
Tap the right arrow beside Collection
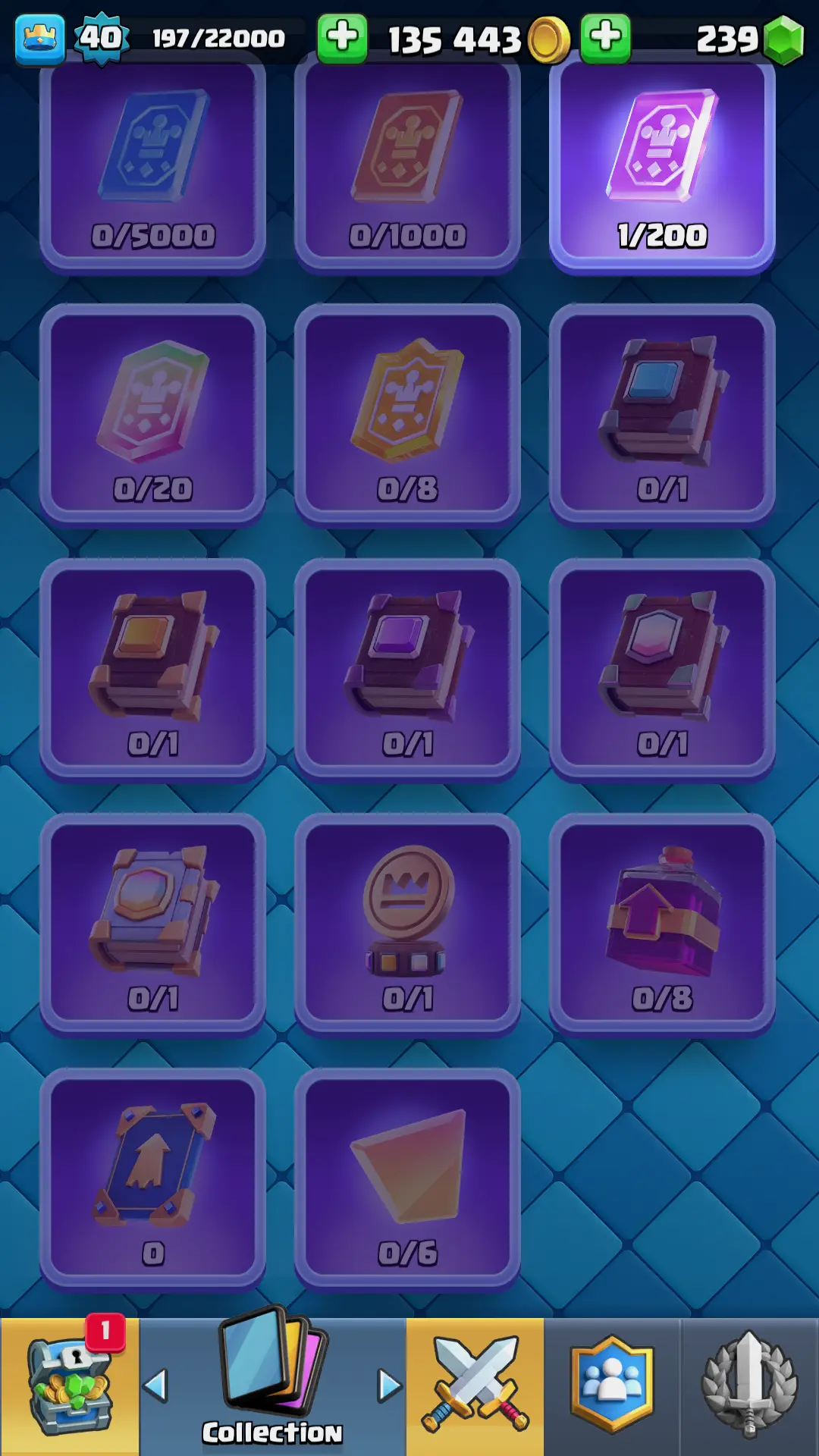pos(389,1386)
